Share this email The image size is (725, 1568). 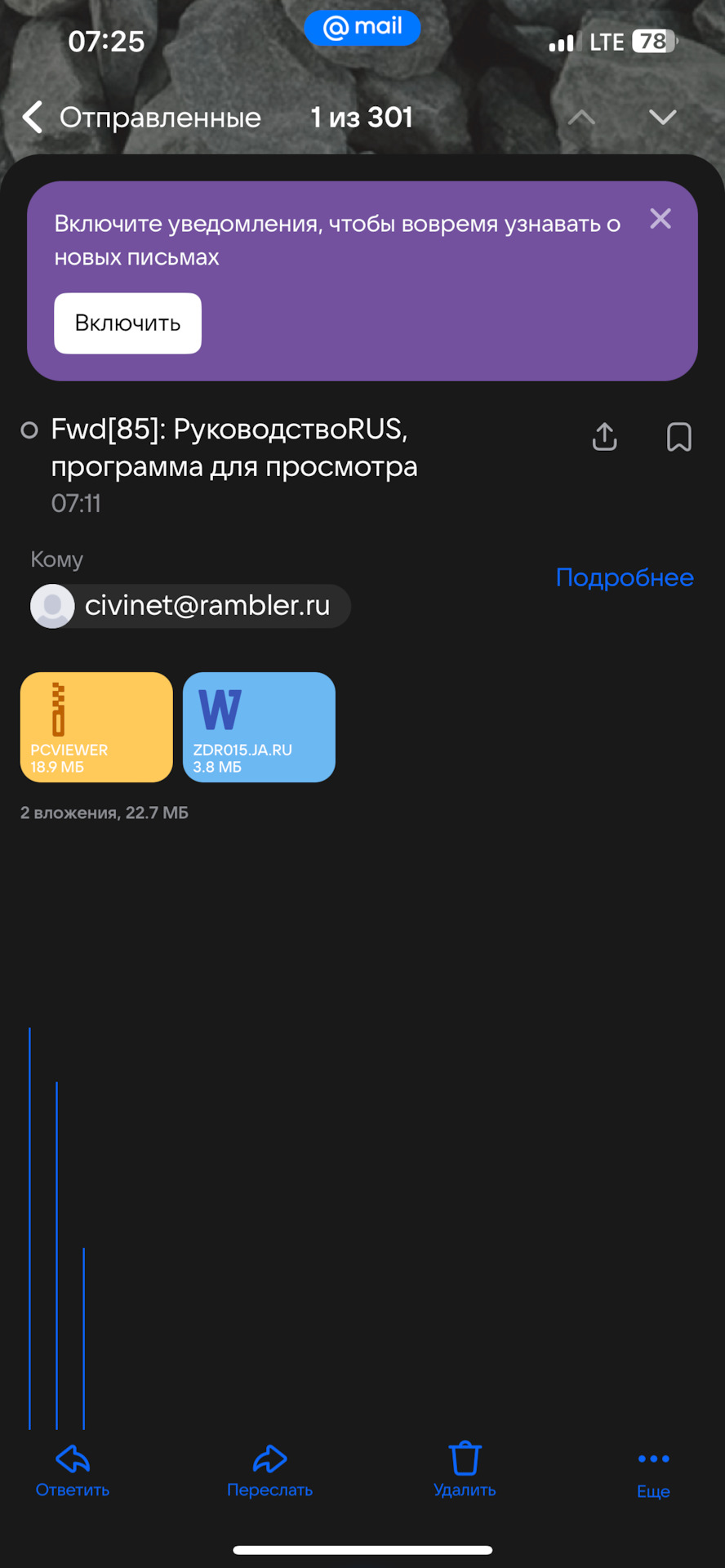tap(604, 437)
